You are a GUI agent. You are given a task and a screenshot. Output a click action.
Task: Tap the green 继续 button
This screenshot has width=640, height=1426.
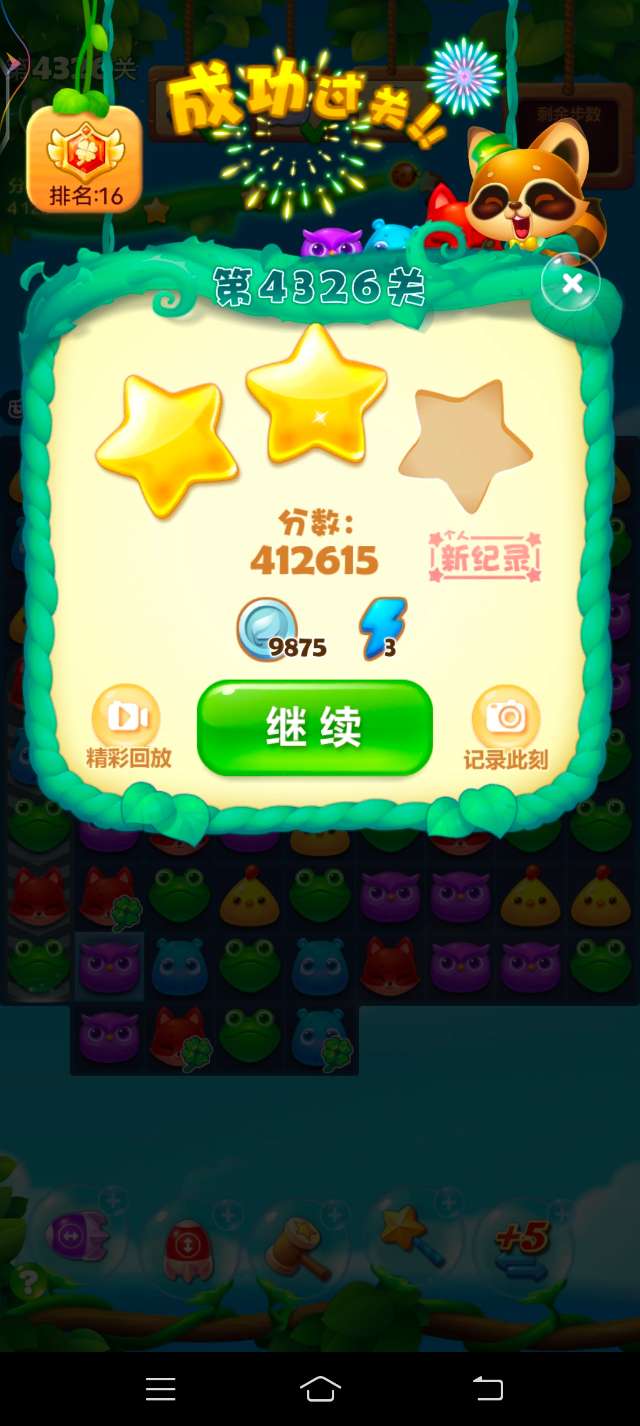coord(315,728)
